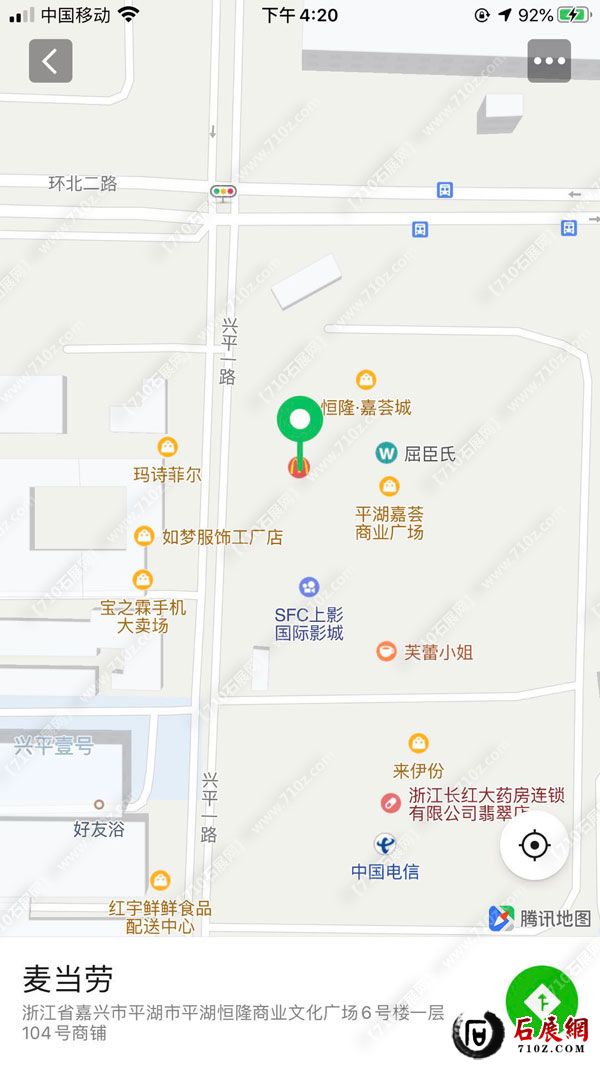Open the three-dot overflow menu
This screenshot has height=1067, width=600.
[549, 61]
